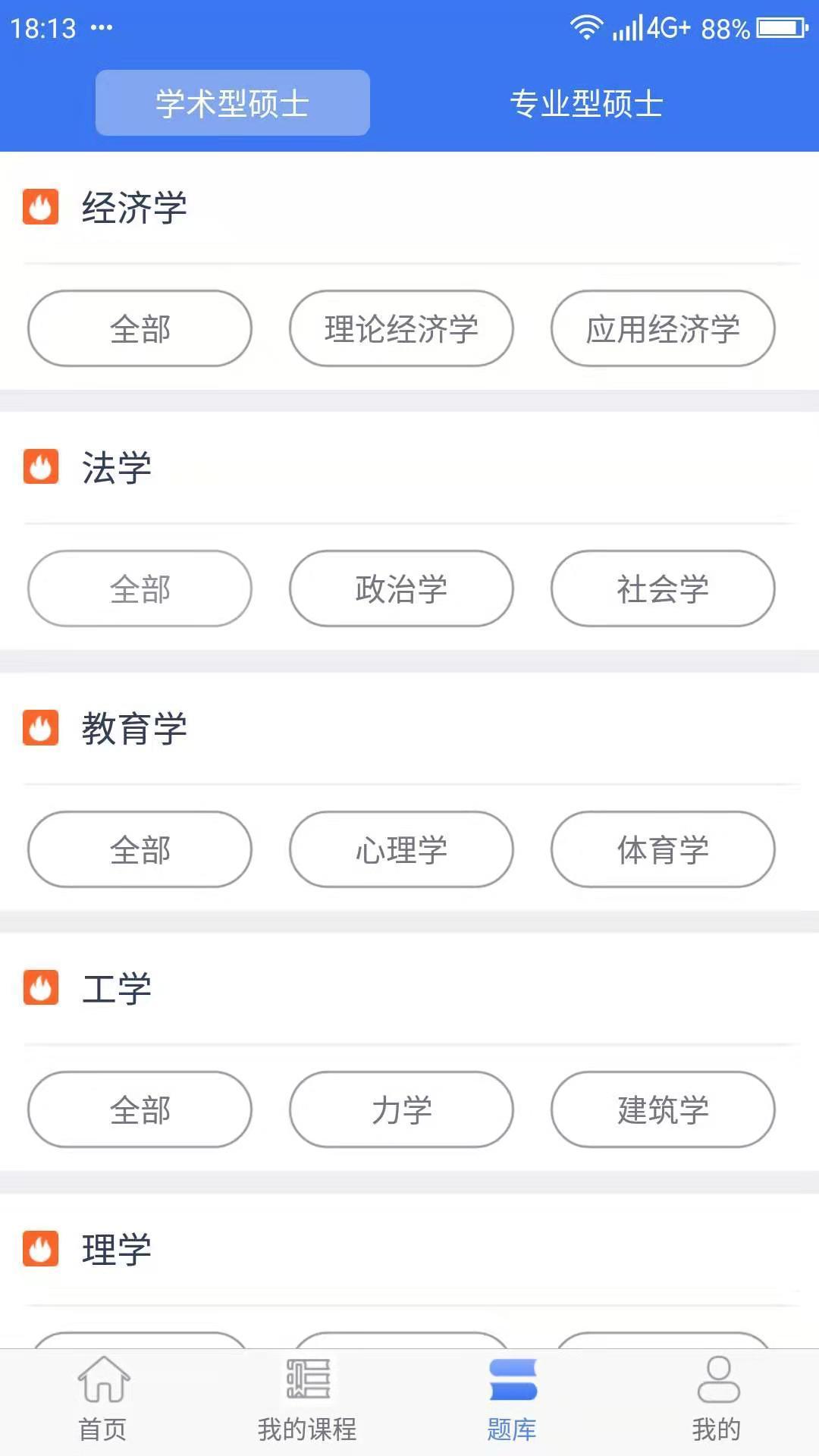Click the flame icon next to 教育学

pos(40,729)
